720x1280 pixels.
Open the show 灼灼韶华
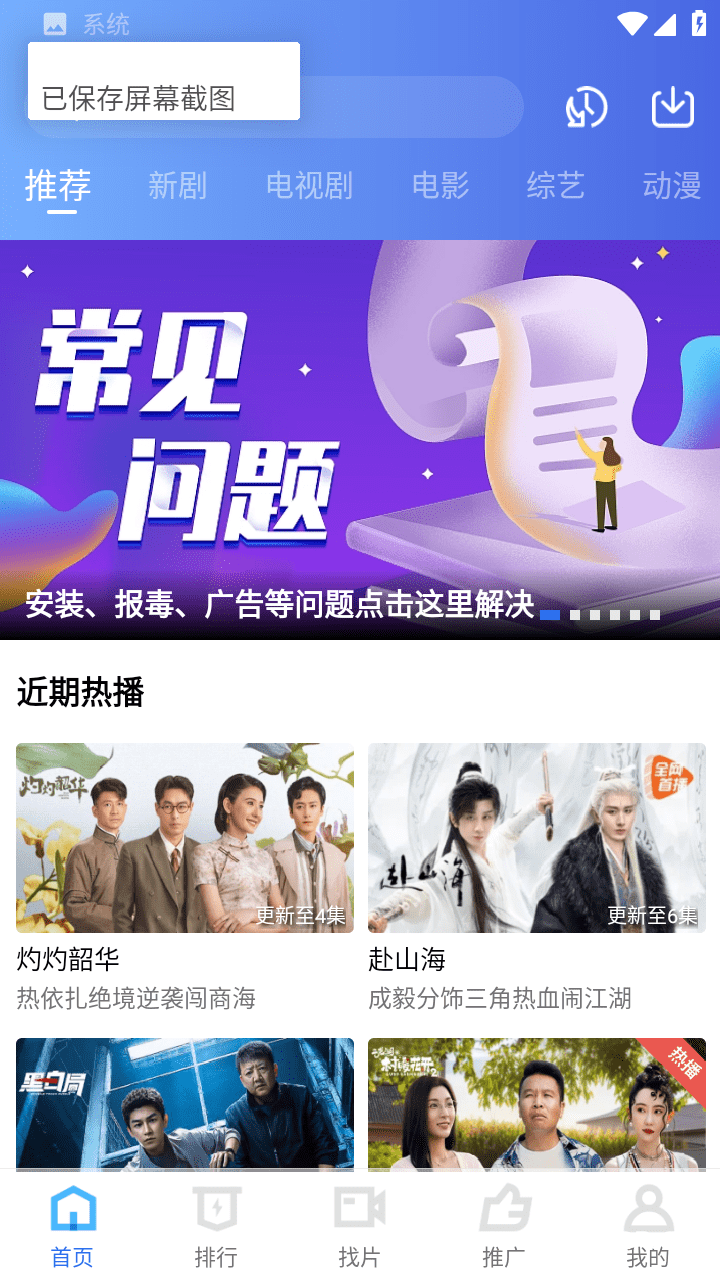[185, 838]
